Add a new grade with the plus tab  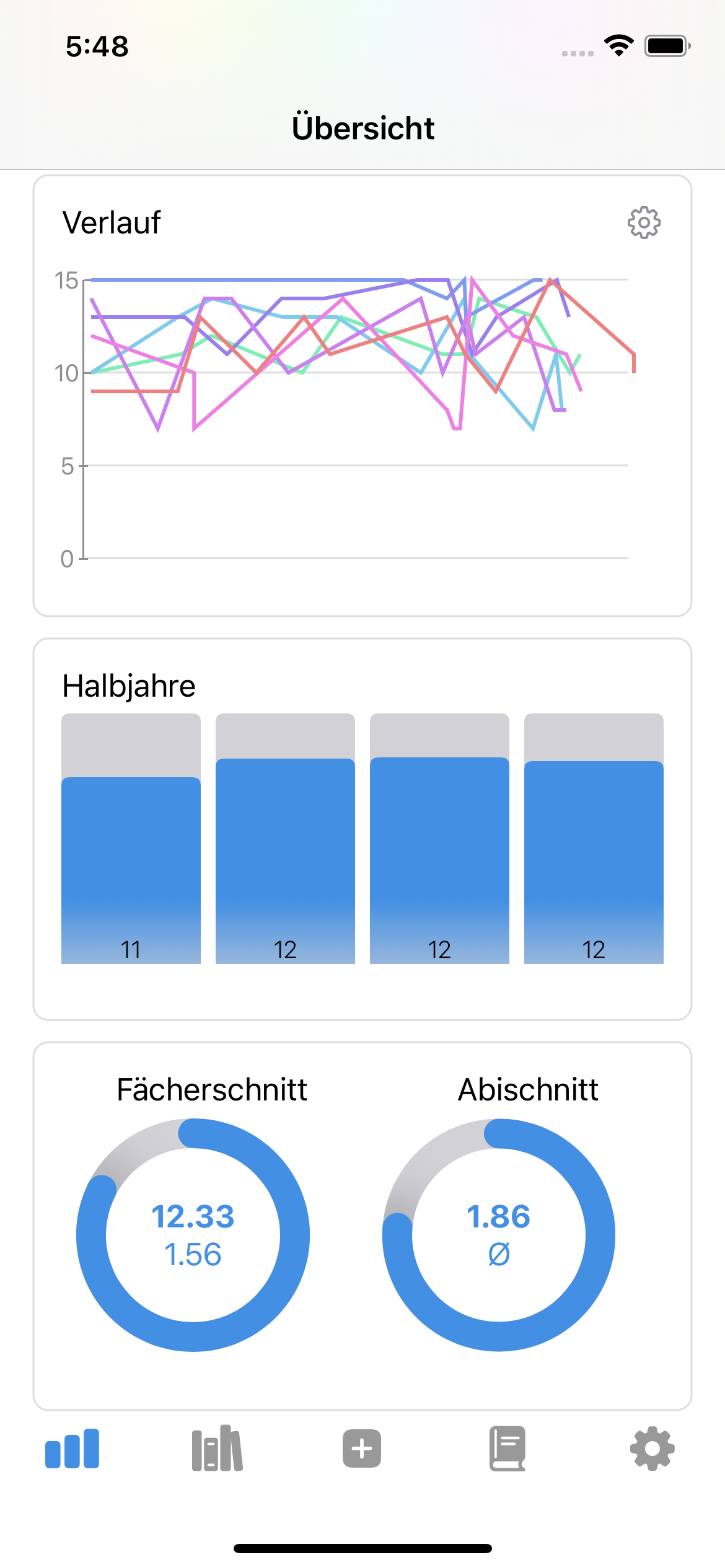pos(362,1448)
